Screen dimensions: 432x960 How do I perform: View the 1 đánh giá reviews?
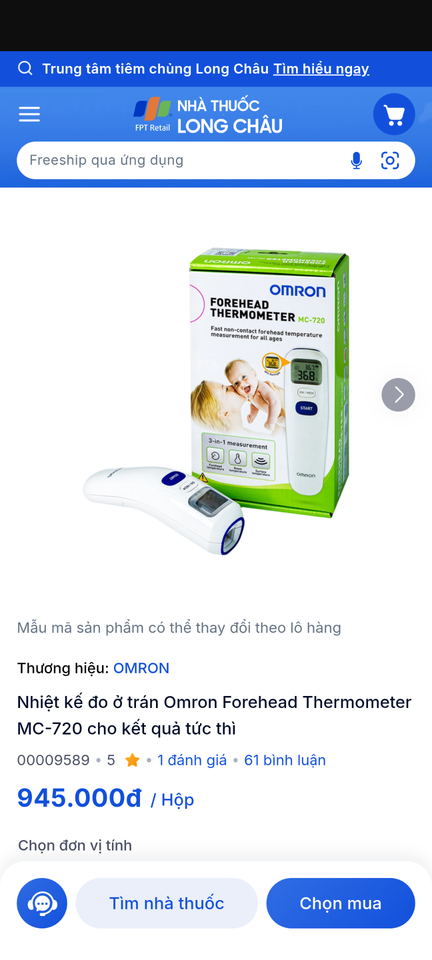(x=192, y=760)
